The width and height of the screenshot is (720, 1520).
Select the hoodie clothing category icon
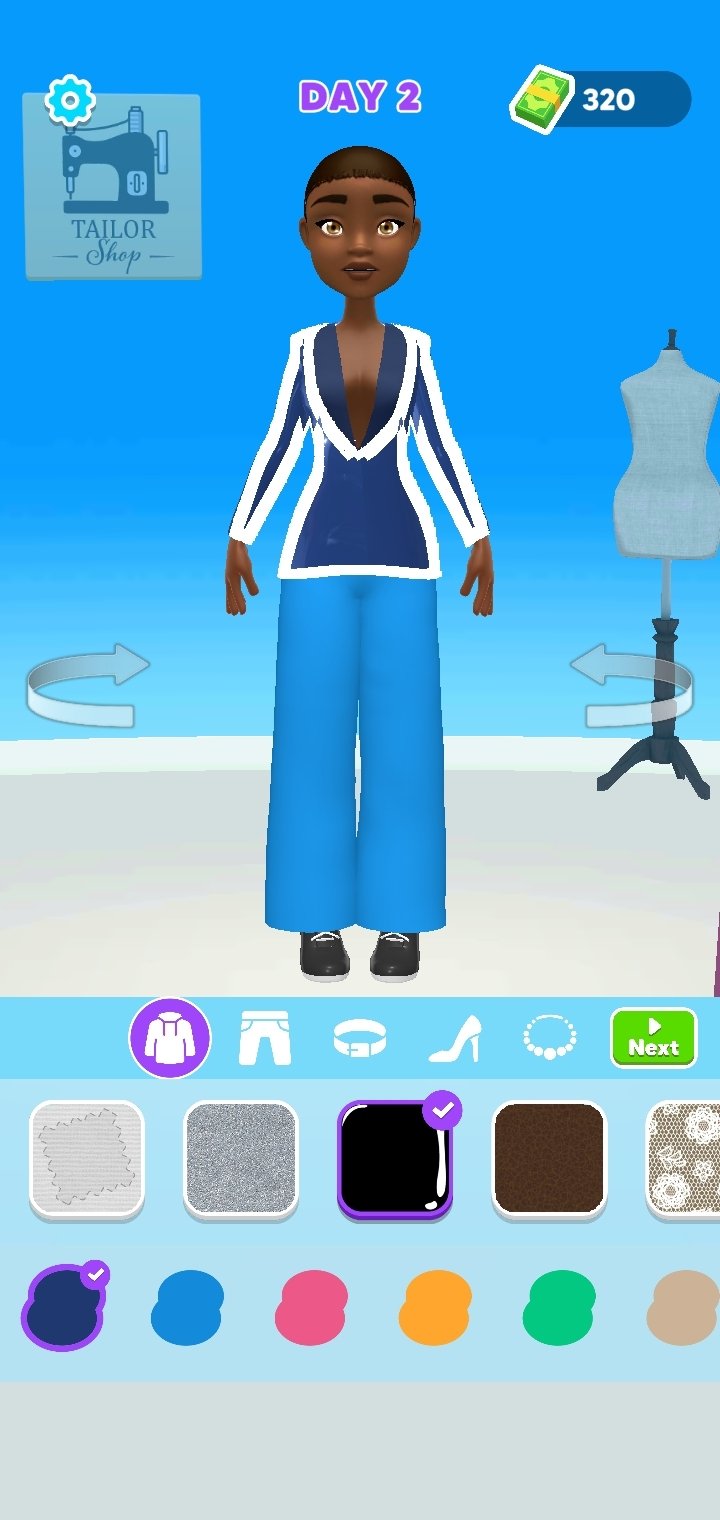170,1037
